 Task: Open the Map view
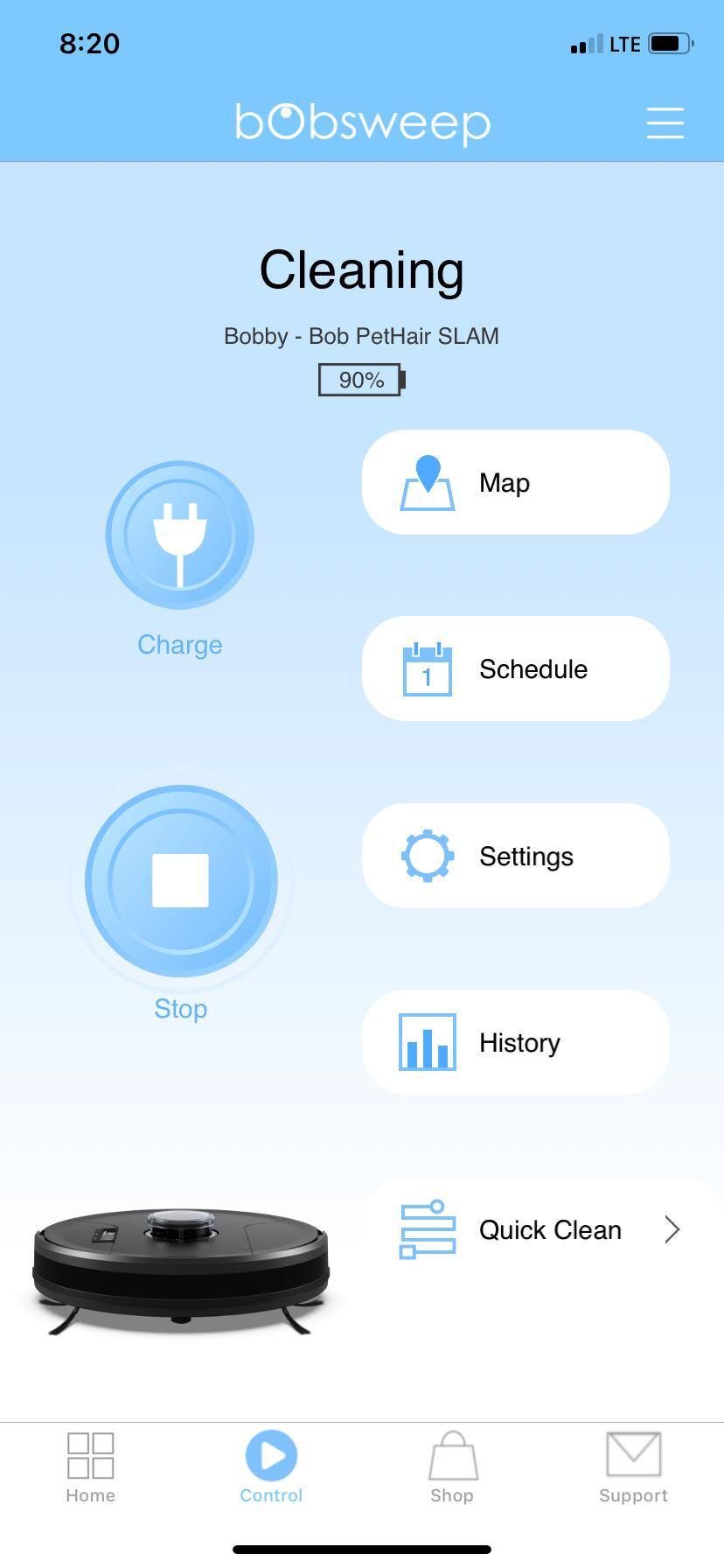pyautogui.click(x=515, y=482)
